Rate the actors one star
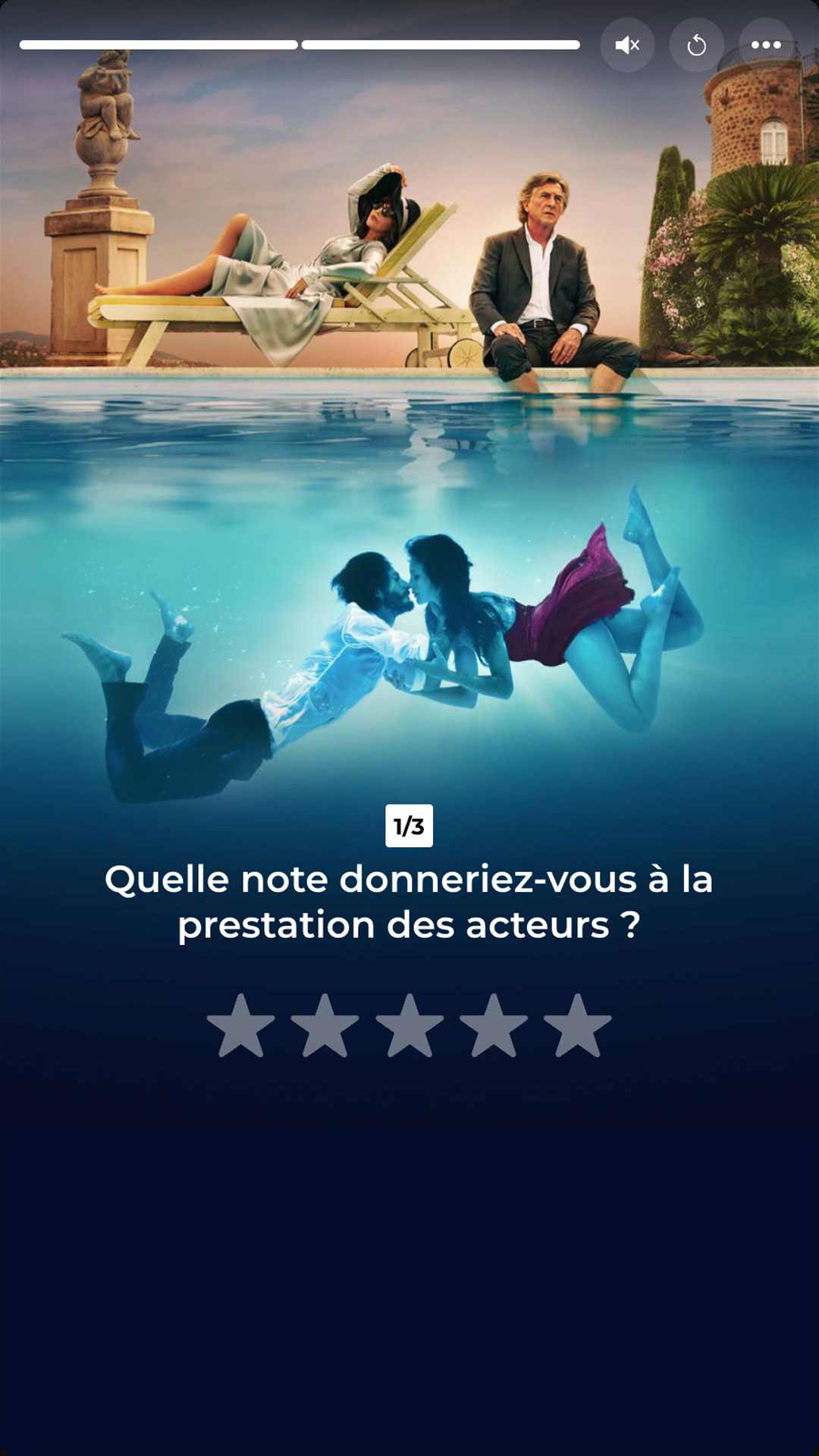 (241, 1026)
